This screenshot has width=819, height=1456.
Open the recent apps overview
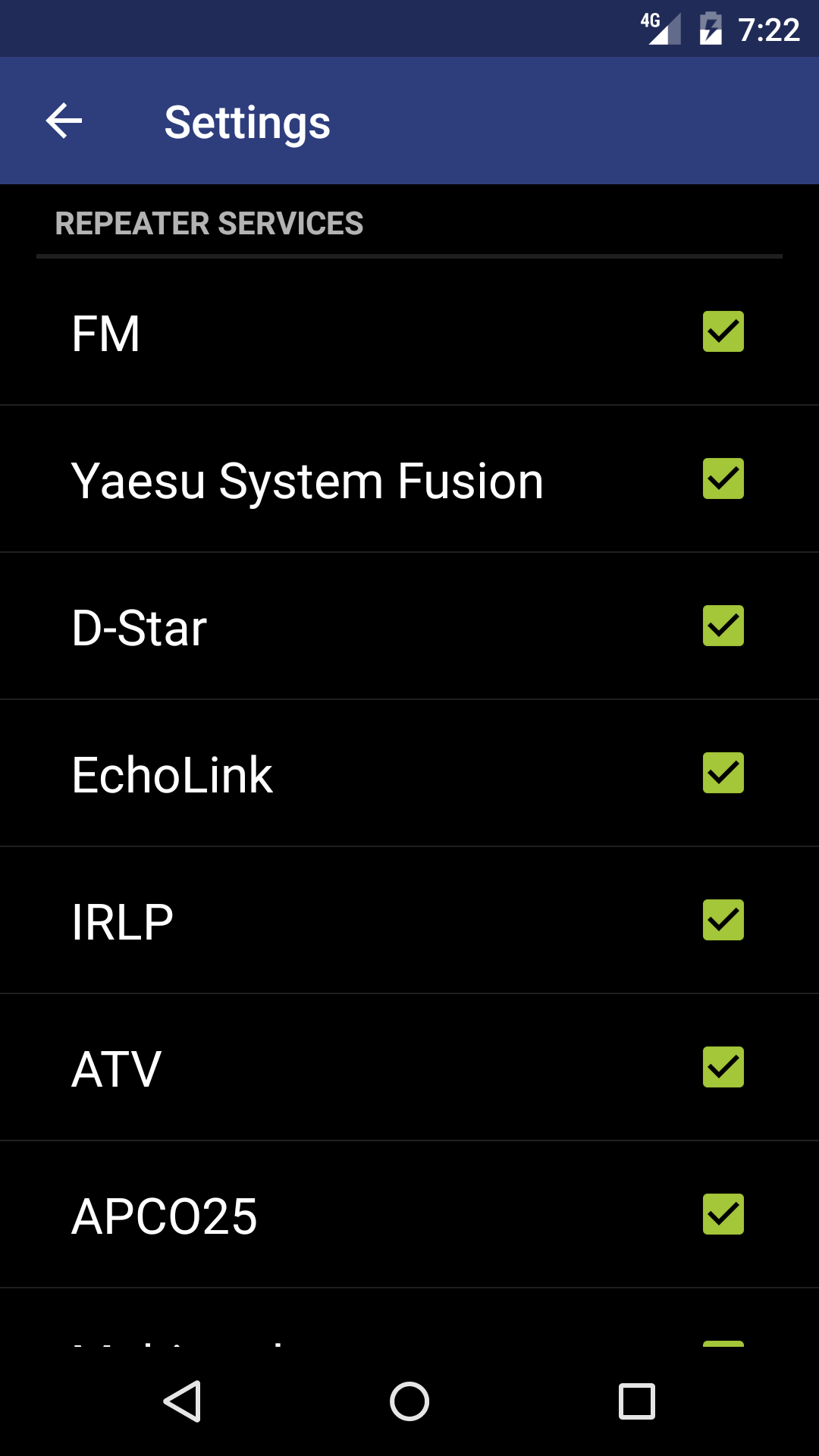637,1401
